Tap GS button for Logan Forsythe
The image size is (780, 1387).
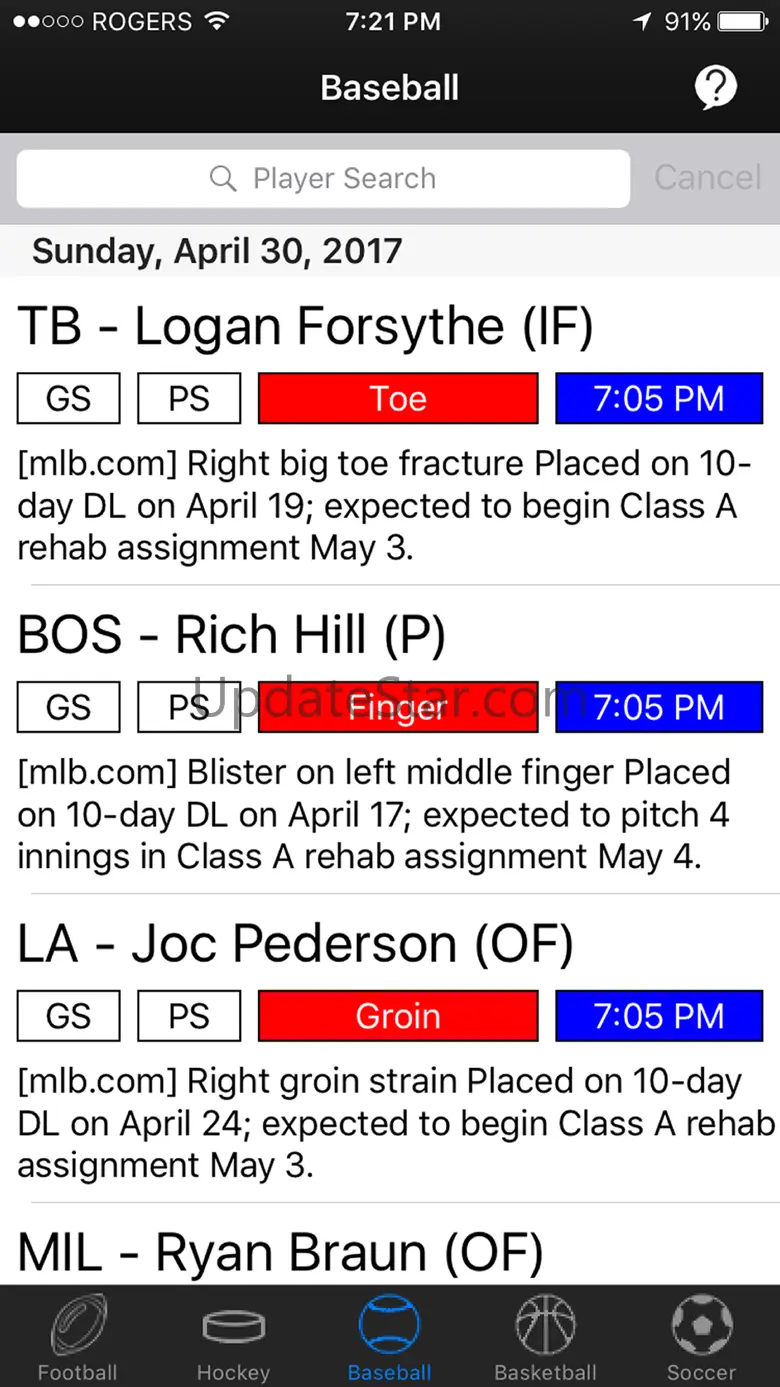coord(69,399)
